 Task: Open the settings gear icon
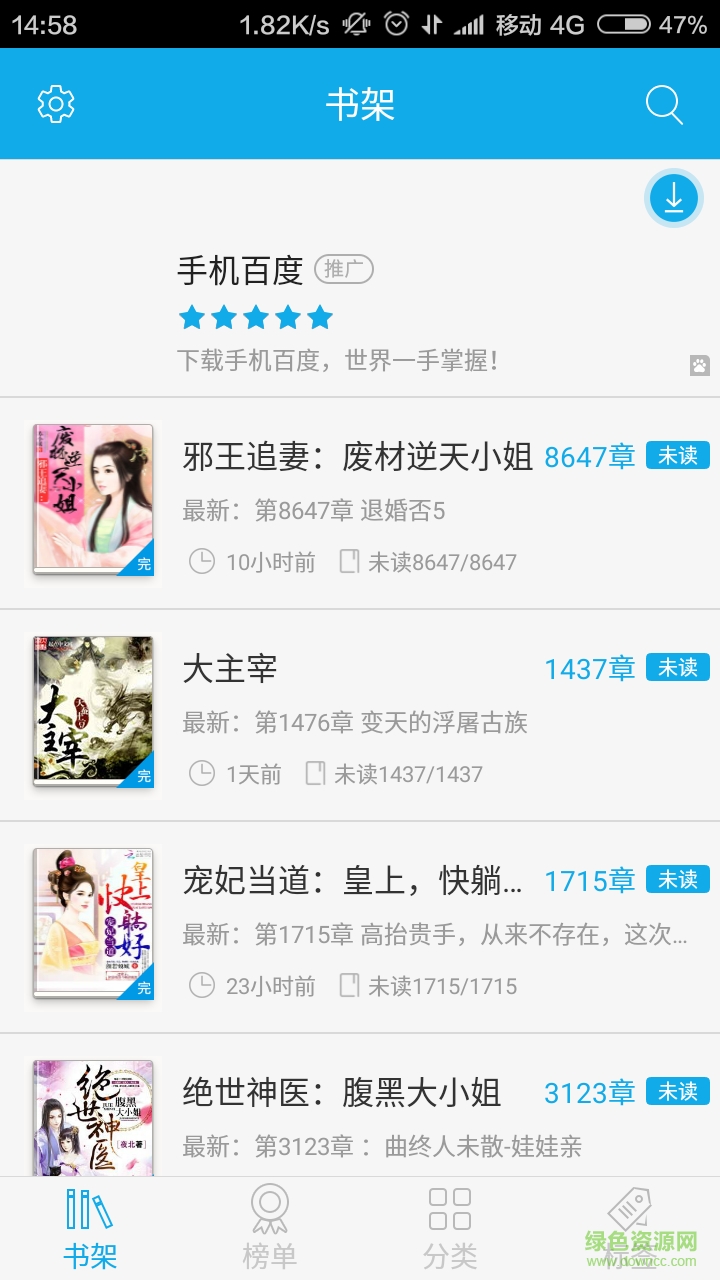point(56,103)
